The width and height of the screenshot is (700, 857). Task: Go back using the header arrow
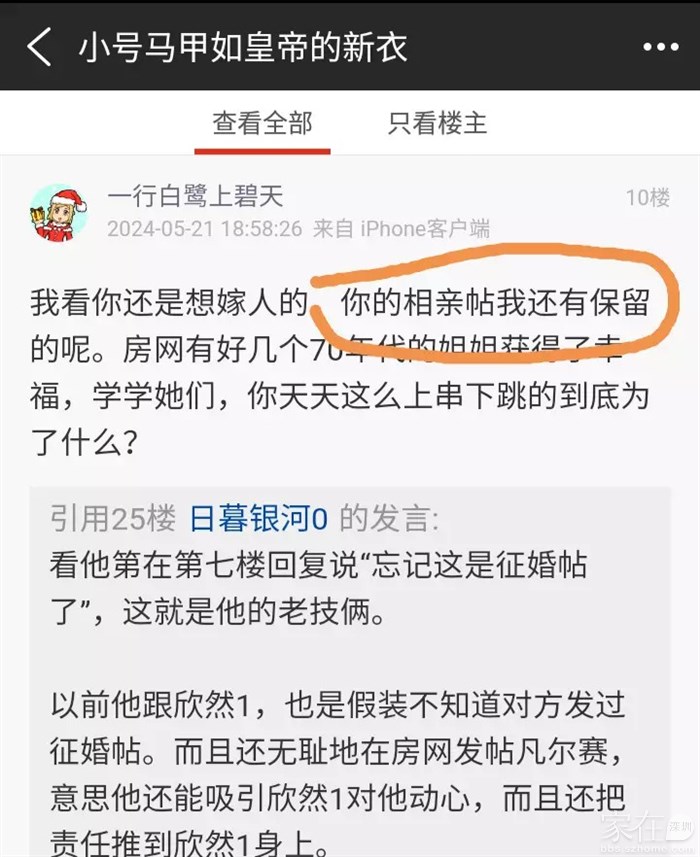click(x=40, y=47)
